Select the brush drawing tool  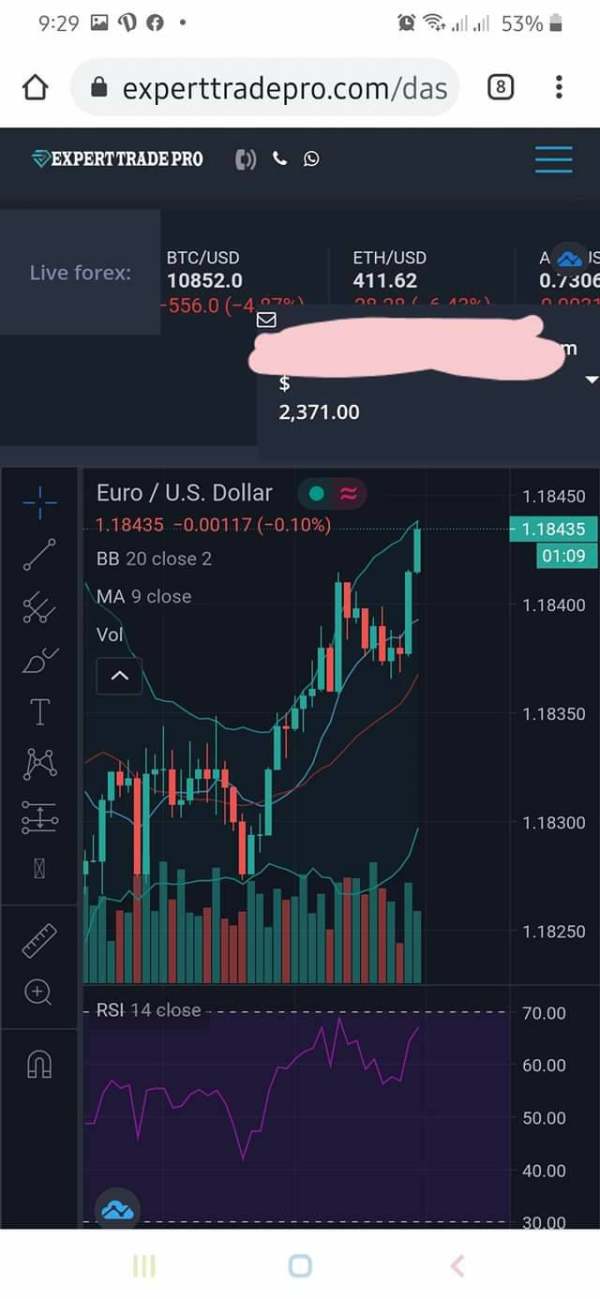40,660
